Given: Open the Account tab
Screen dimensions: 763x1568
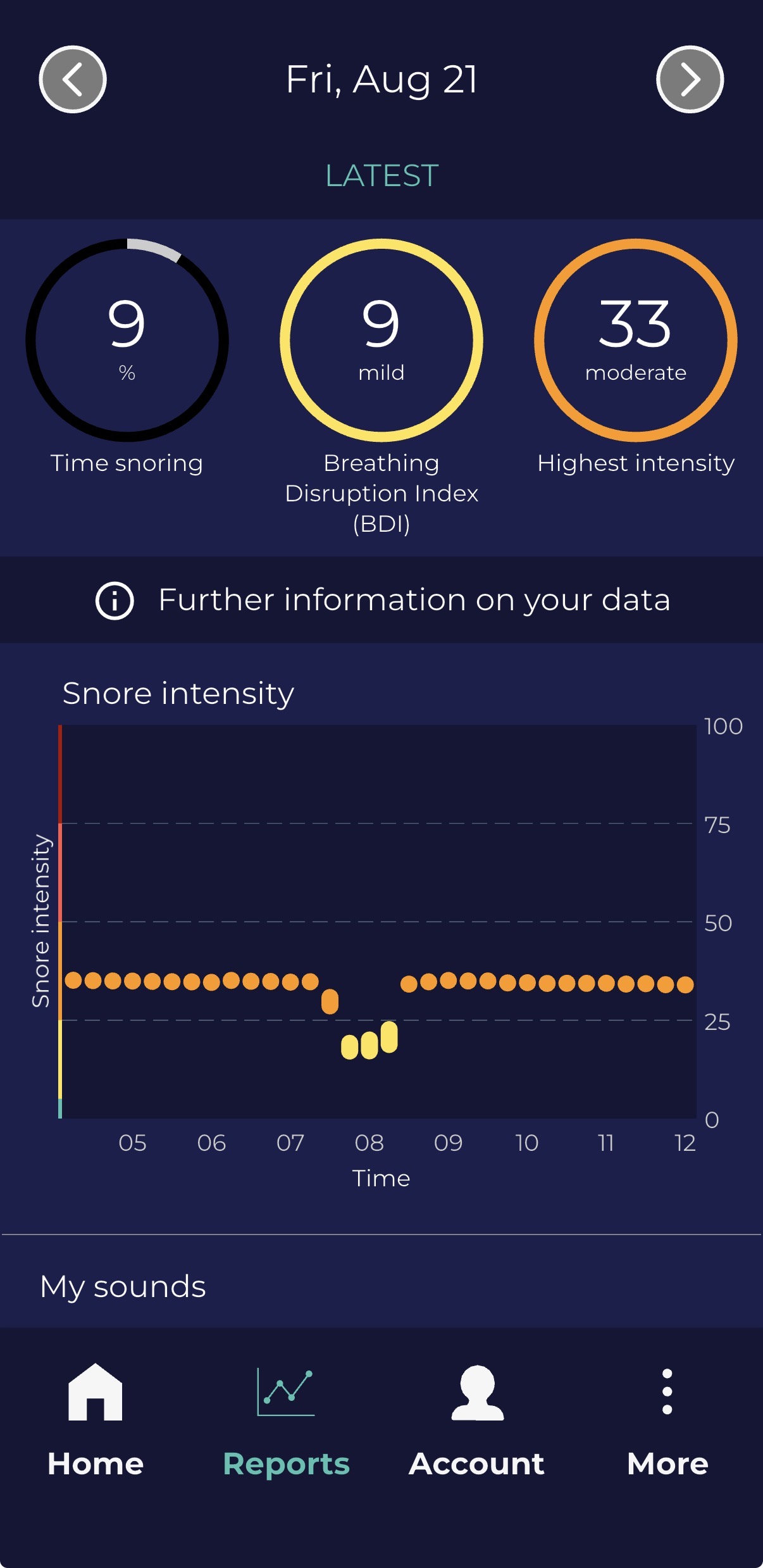Looking at the screenshot, I should click(x=477, y=1420).
